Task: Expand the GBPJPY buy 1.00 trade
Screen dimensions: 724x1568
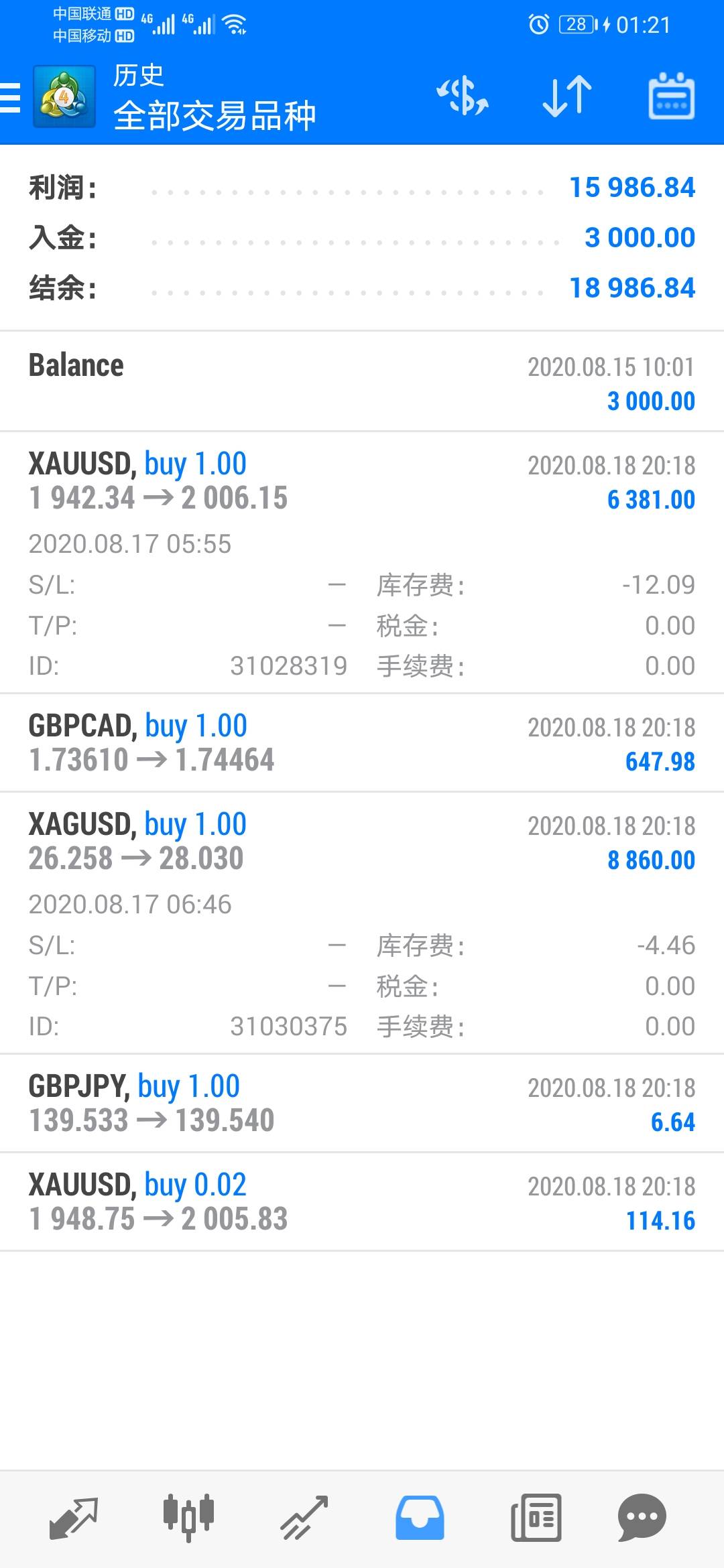Action: pyautogui.click(x=362, y=1103)
